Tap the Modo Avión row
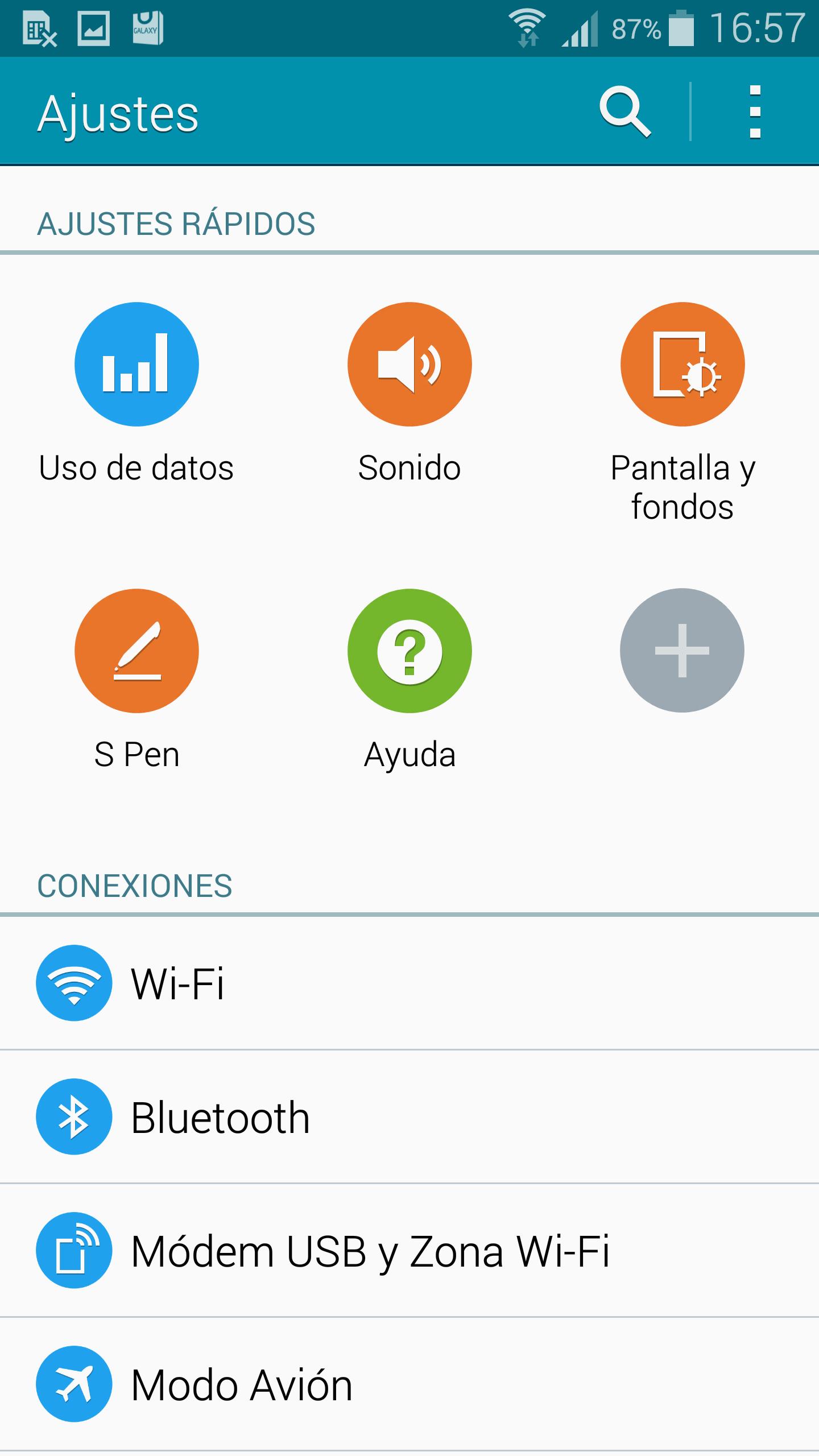Screen dimensions: 819x1456 click(409, 1384)
